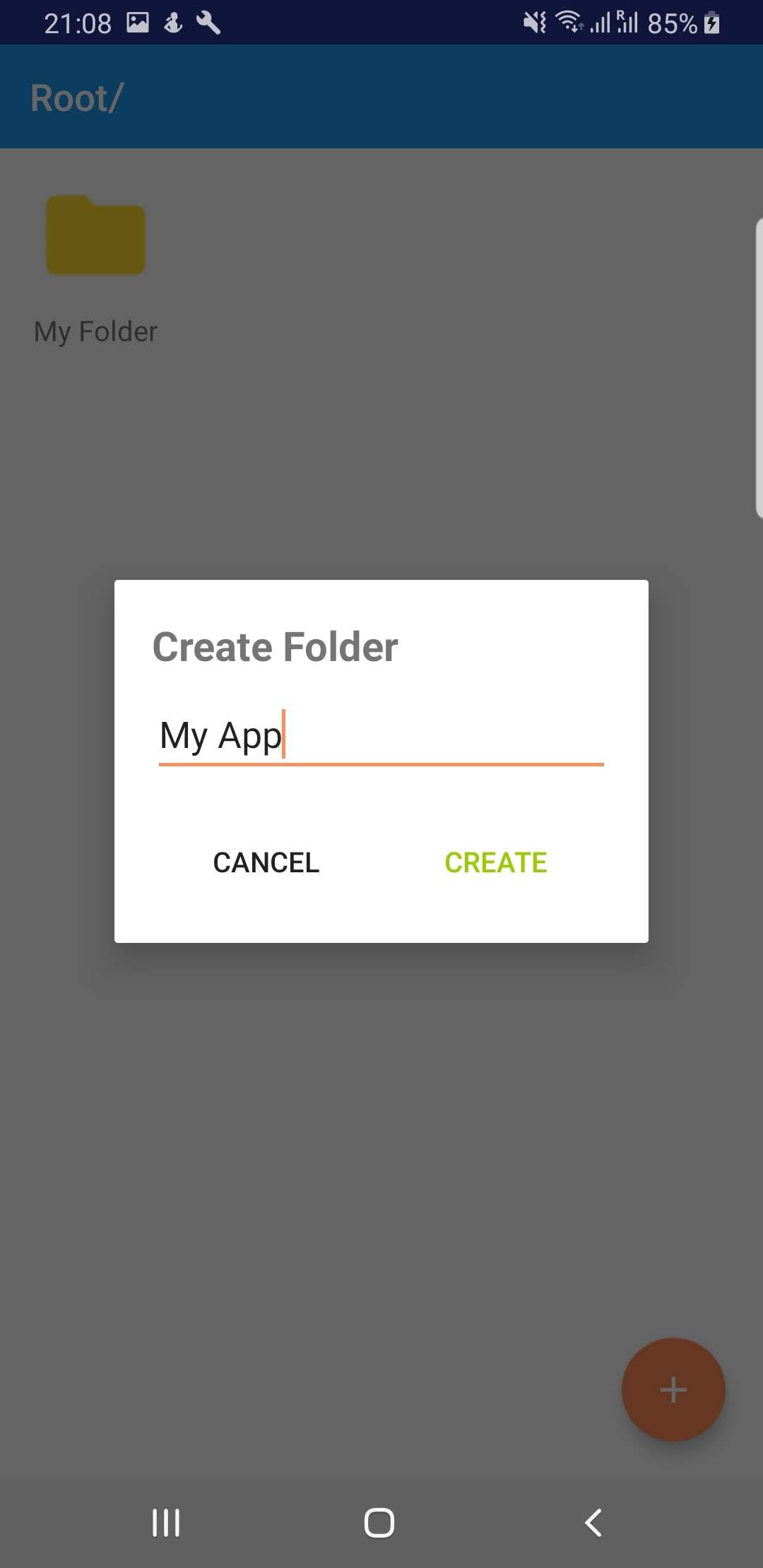Viewport: 763px width, 1568px height.
Task: Go back using the system back button
Action: click(594, 1523)
